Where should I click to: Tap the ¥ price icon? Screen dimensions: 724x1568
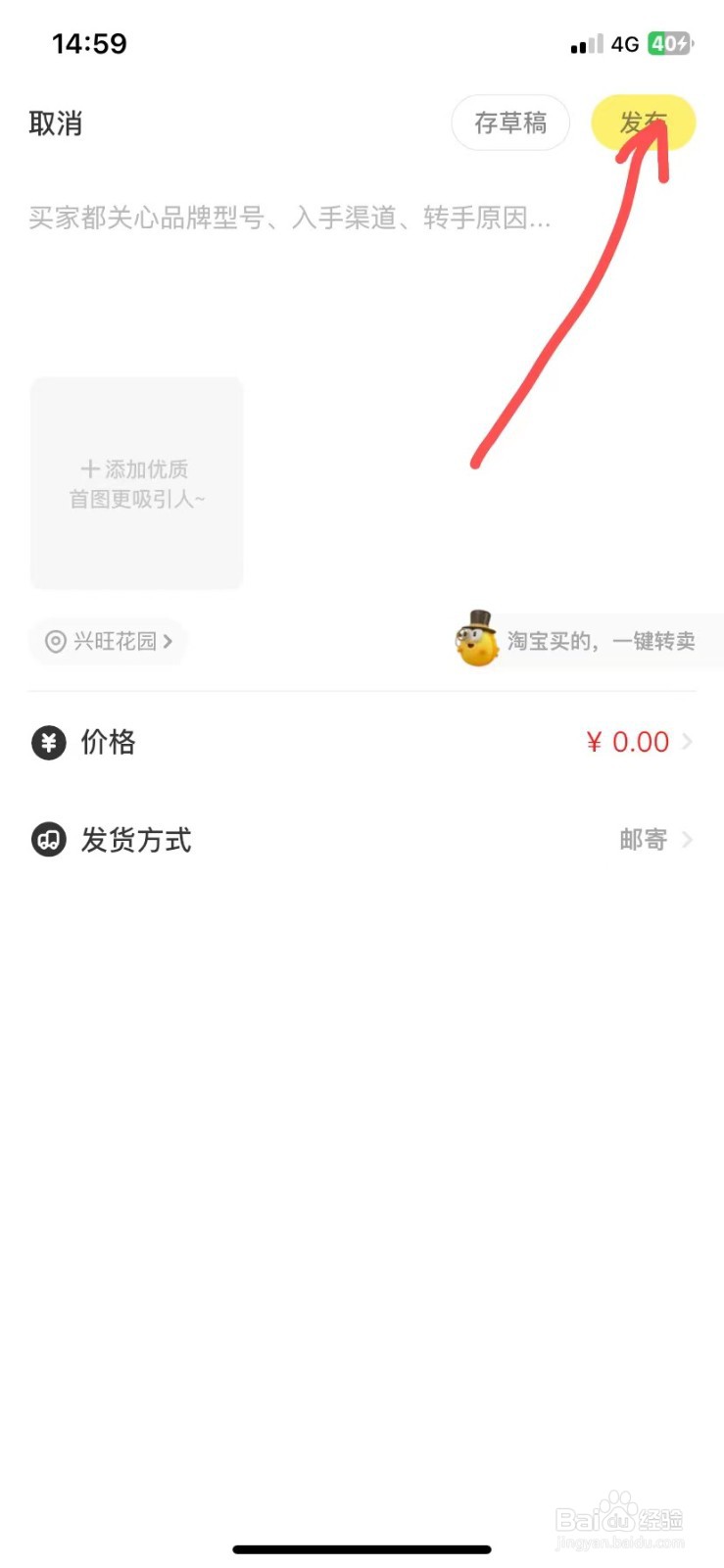pyautogui.click(x=47, y=742)
